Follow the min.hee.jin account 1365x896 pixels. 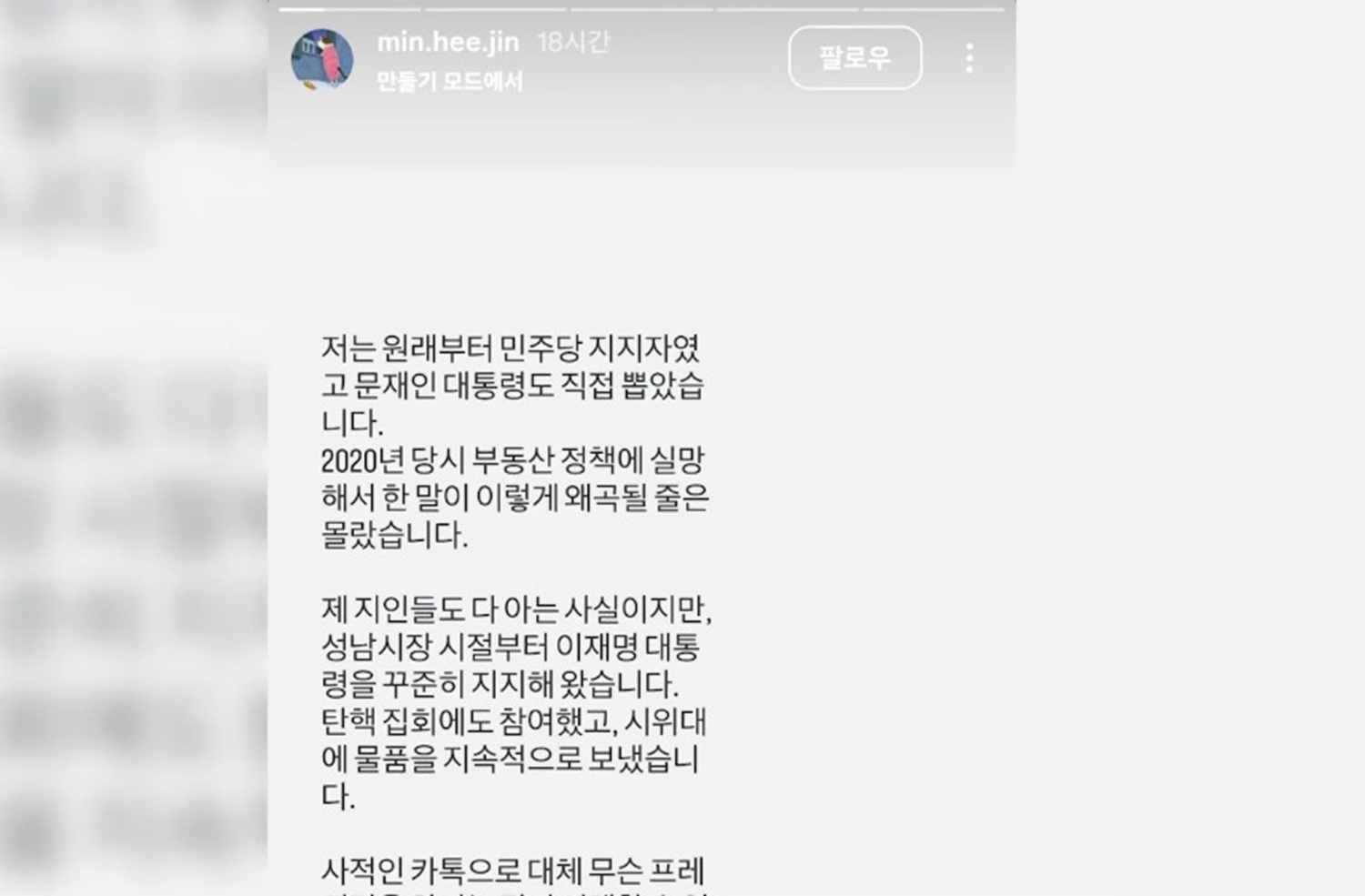point(854,58)
